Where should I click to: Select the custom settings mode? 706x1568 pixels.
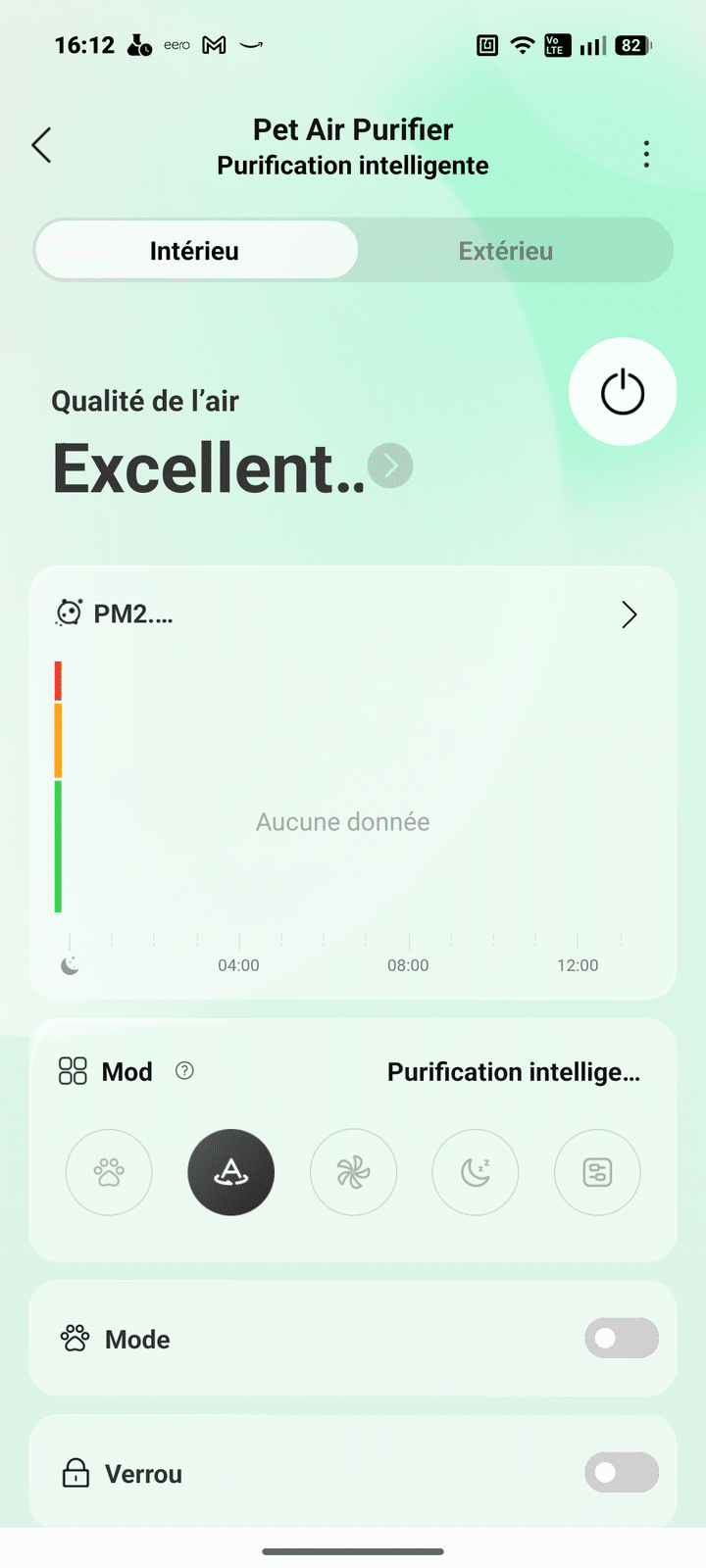(597, 1172)
